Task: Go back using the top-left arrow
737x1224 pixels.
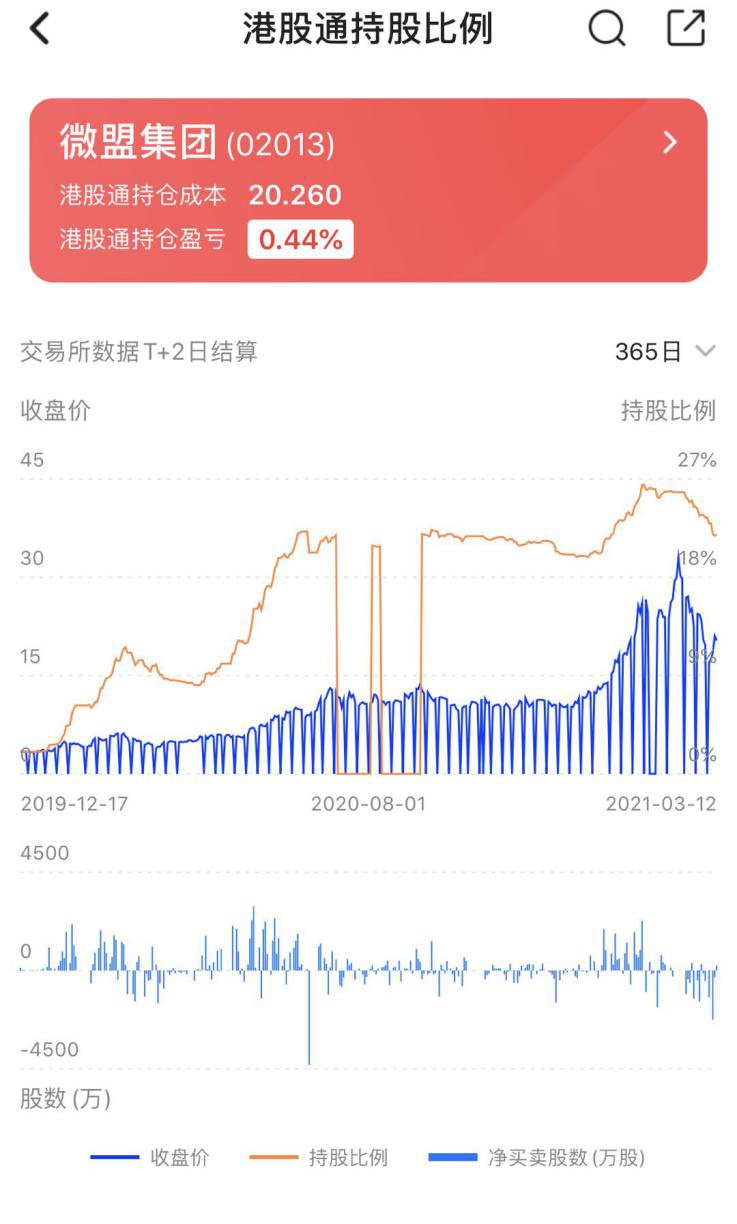Action: [x=39, y=29]
